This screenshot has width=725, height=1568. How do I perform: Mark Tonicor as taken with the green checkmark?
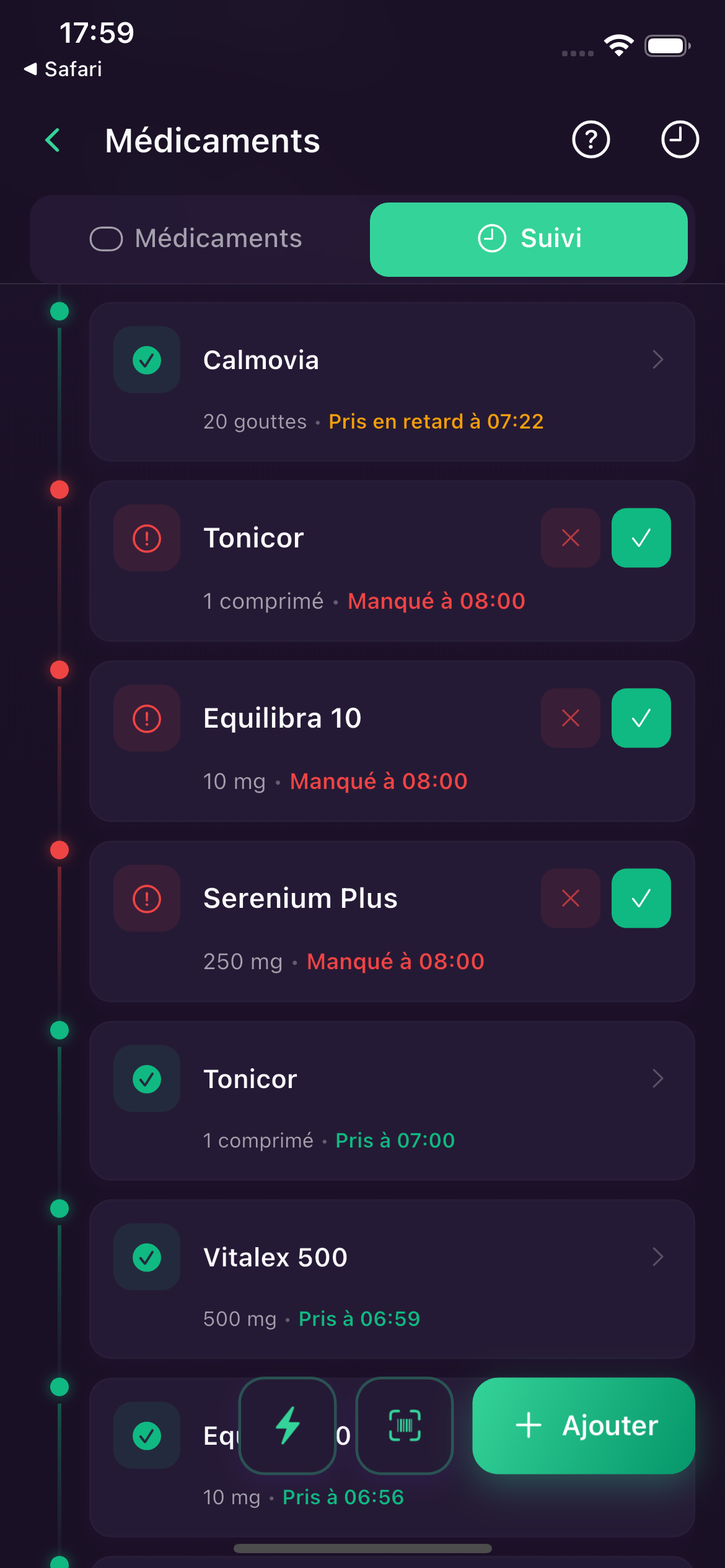pos(641,538)
